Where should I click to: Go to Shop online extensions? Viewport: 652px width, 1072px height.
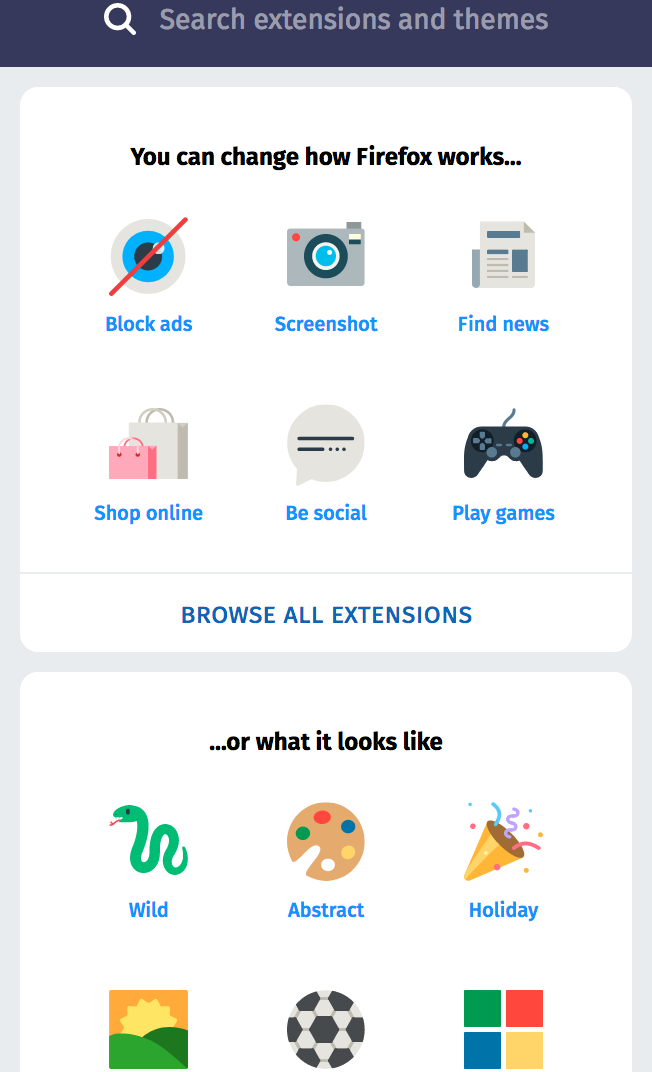point(148,465)
